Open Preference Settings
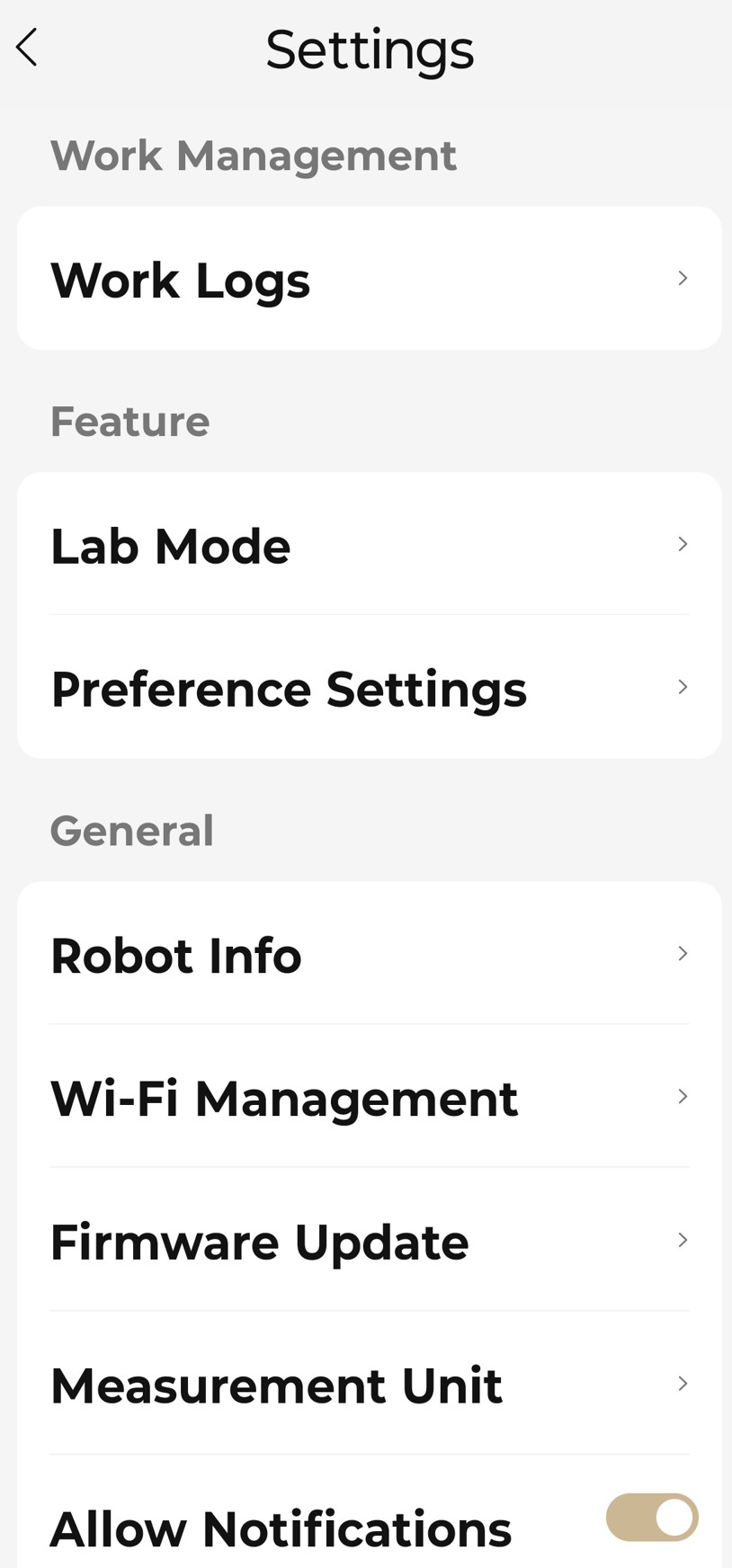Screen dimensions: 732x1568 369,688
